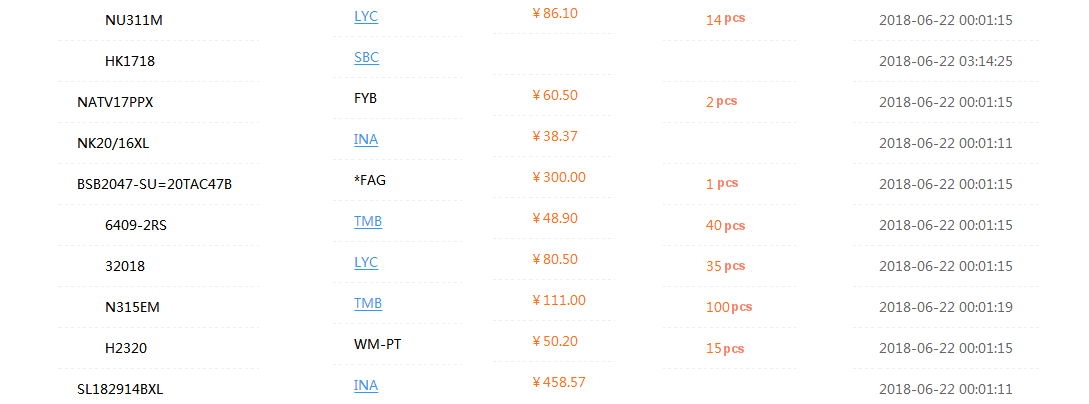
Task: Open the LYC link beside NU311M
Action: 366,17
